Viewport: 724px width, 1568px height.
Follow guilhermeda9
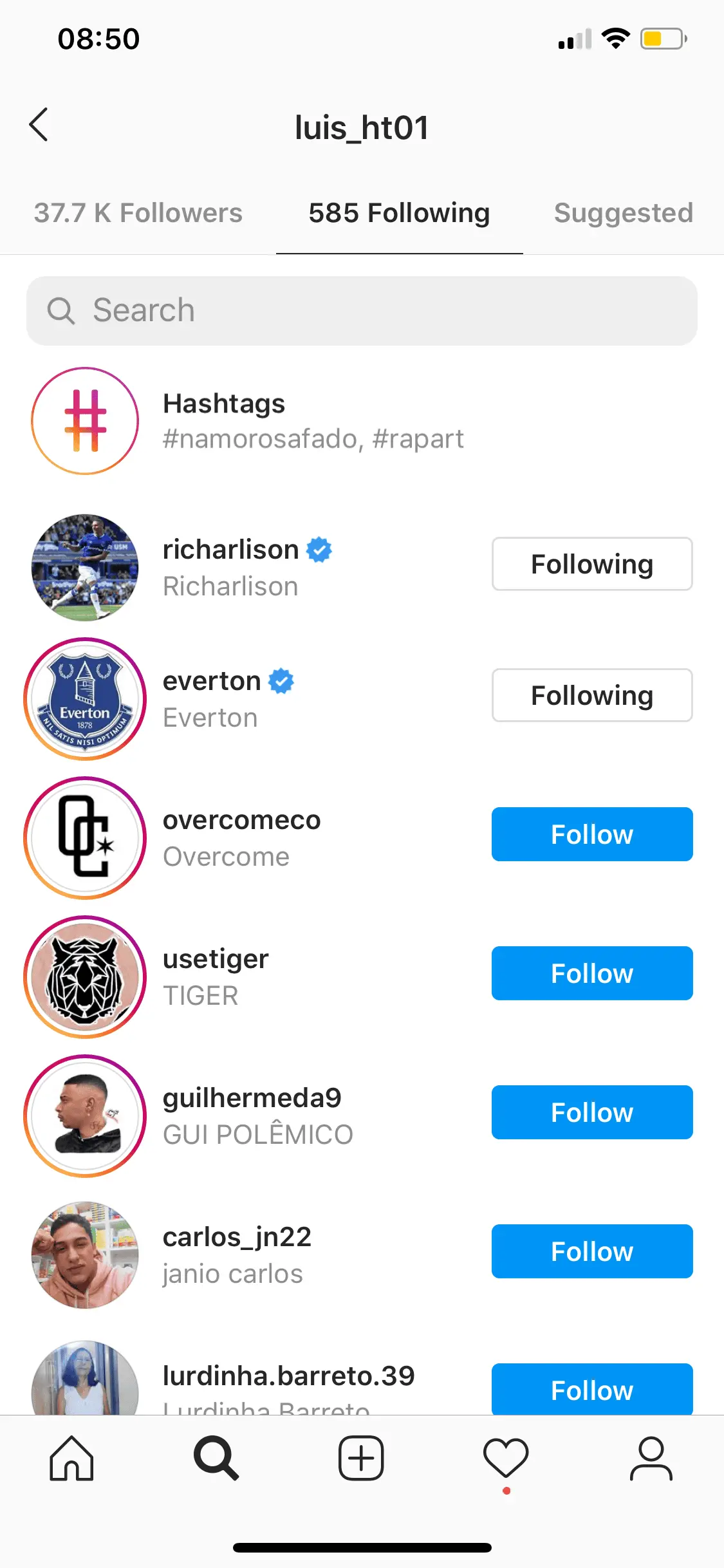point(591,1113)
